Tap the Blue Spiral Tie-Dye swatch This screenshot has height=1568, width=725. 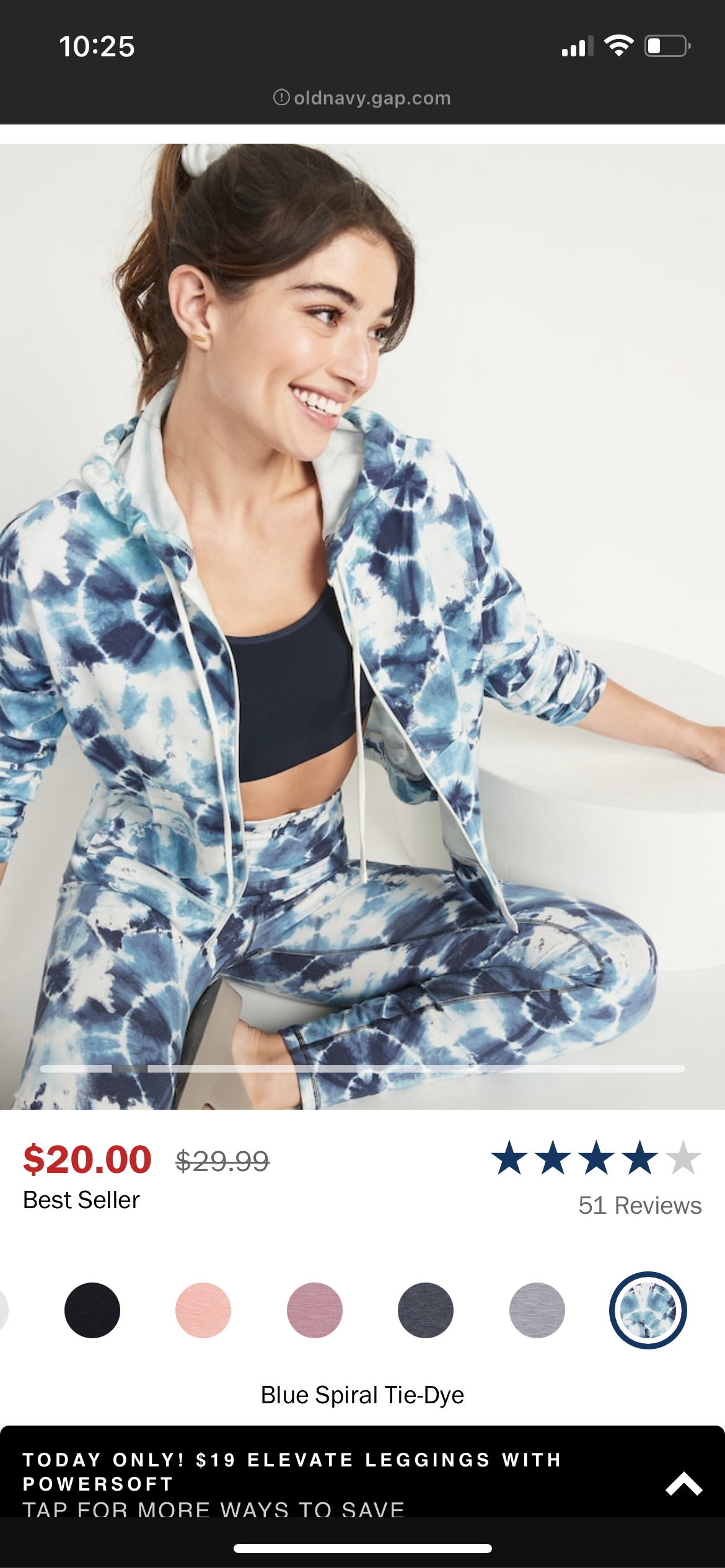coord(648,1310)
